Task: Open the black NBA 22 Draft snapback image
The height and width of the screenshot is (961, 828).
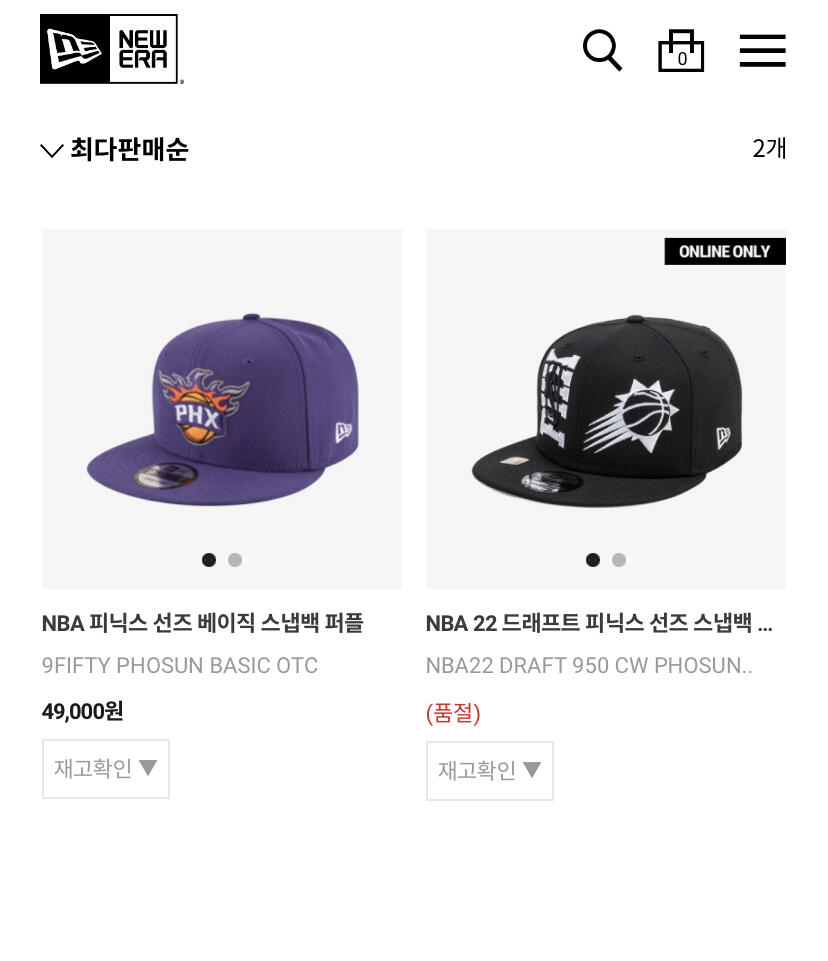Action: 605,408
